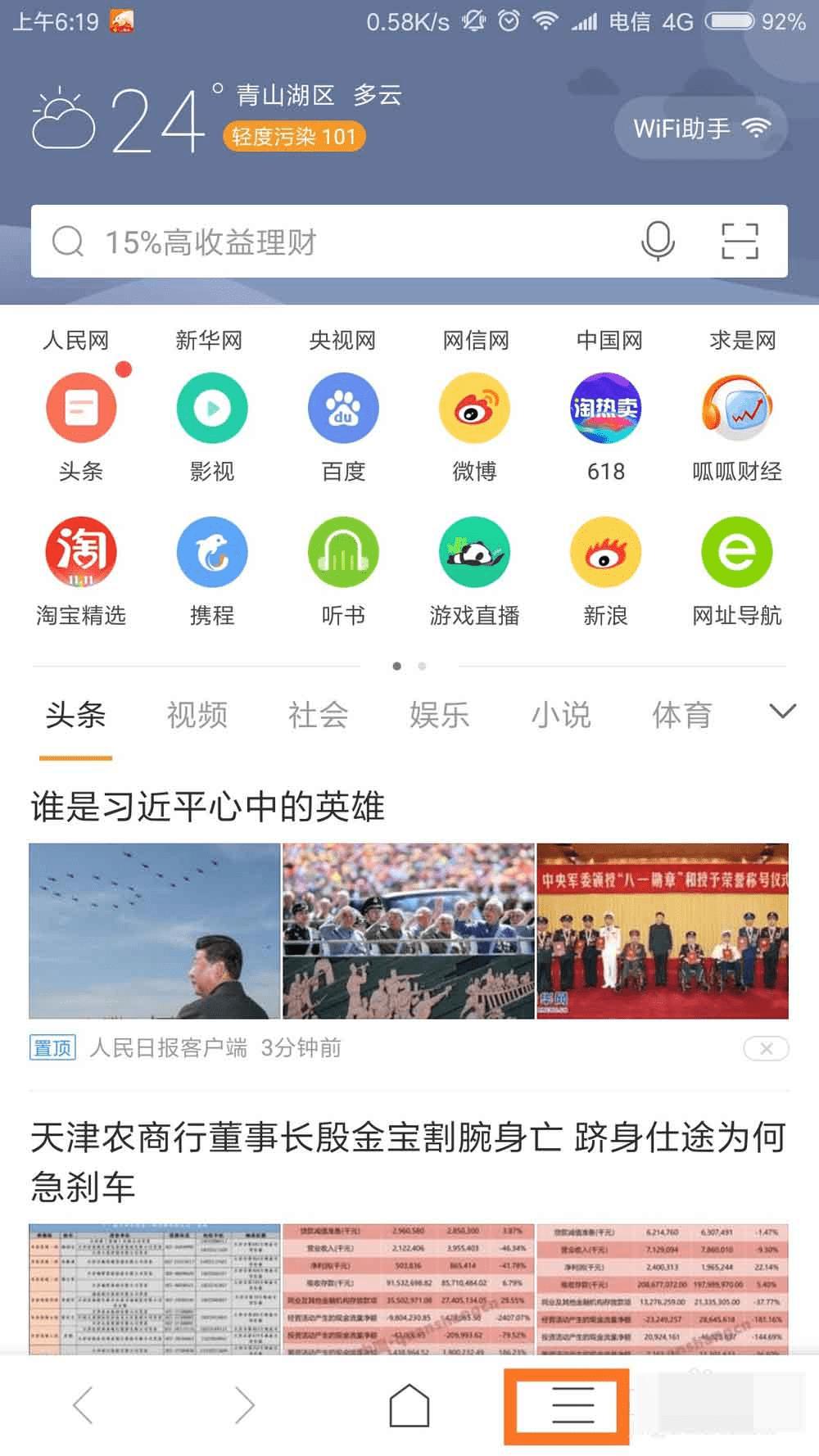Open the 天津农商行董事长 news article
This screenshot has height=1456, width=819.
coord(408,1160)
